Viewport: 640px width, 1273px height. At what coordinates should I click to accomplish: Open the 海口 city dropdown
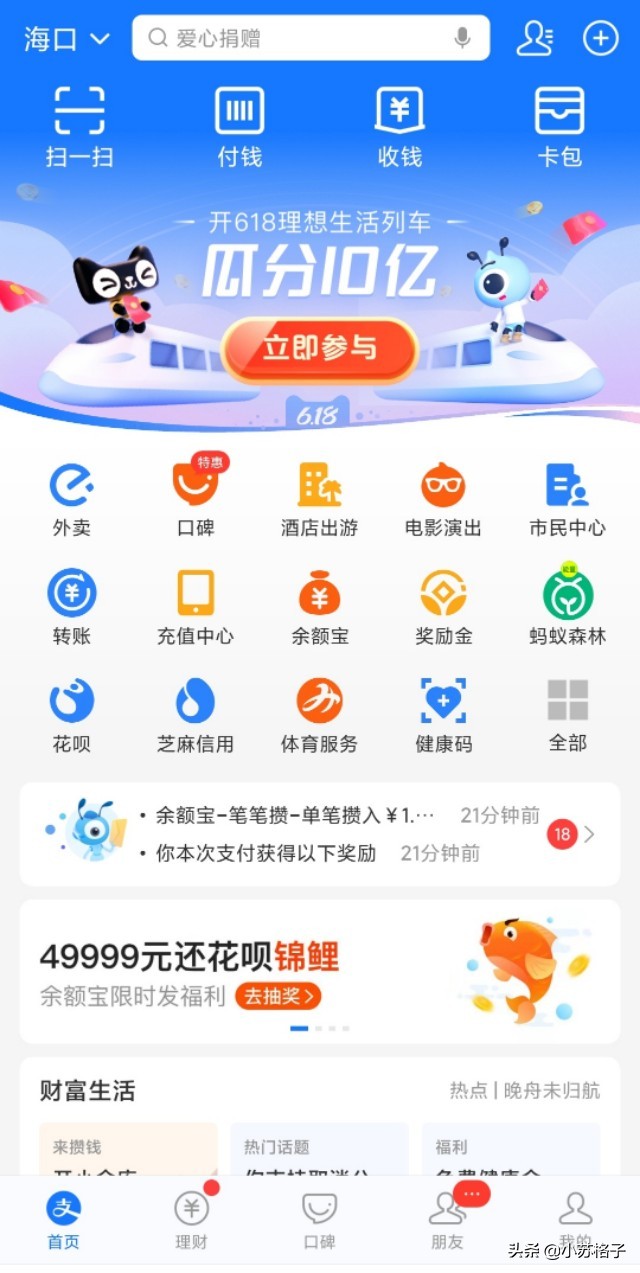[x=66, y=39]
